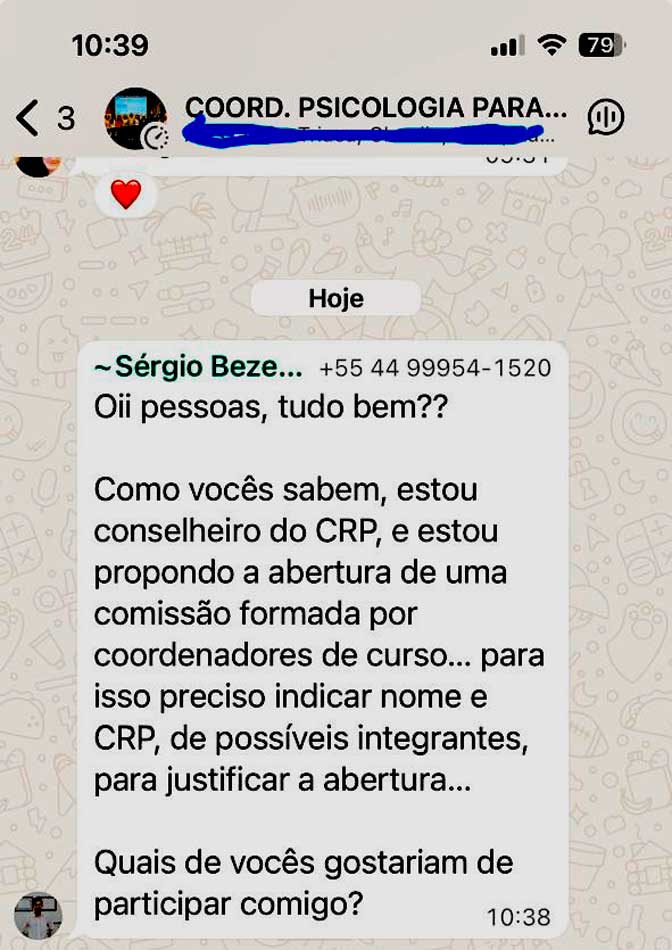
Task: Start a group voice chat
Action: (606, 118)
